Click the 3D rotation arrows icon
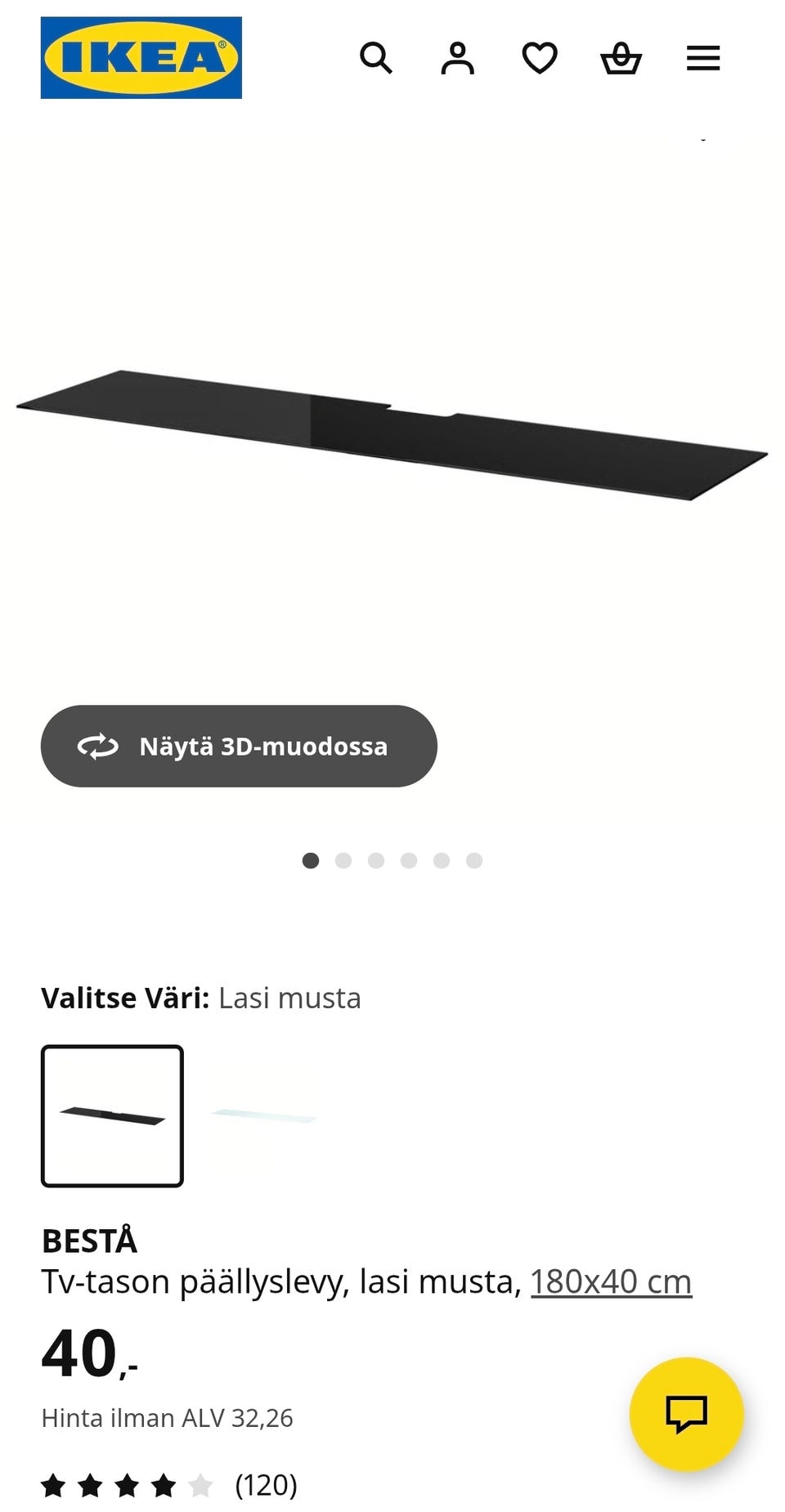Image resolution: width=785 pixels, height=1512 pixels. click(96, 746)
